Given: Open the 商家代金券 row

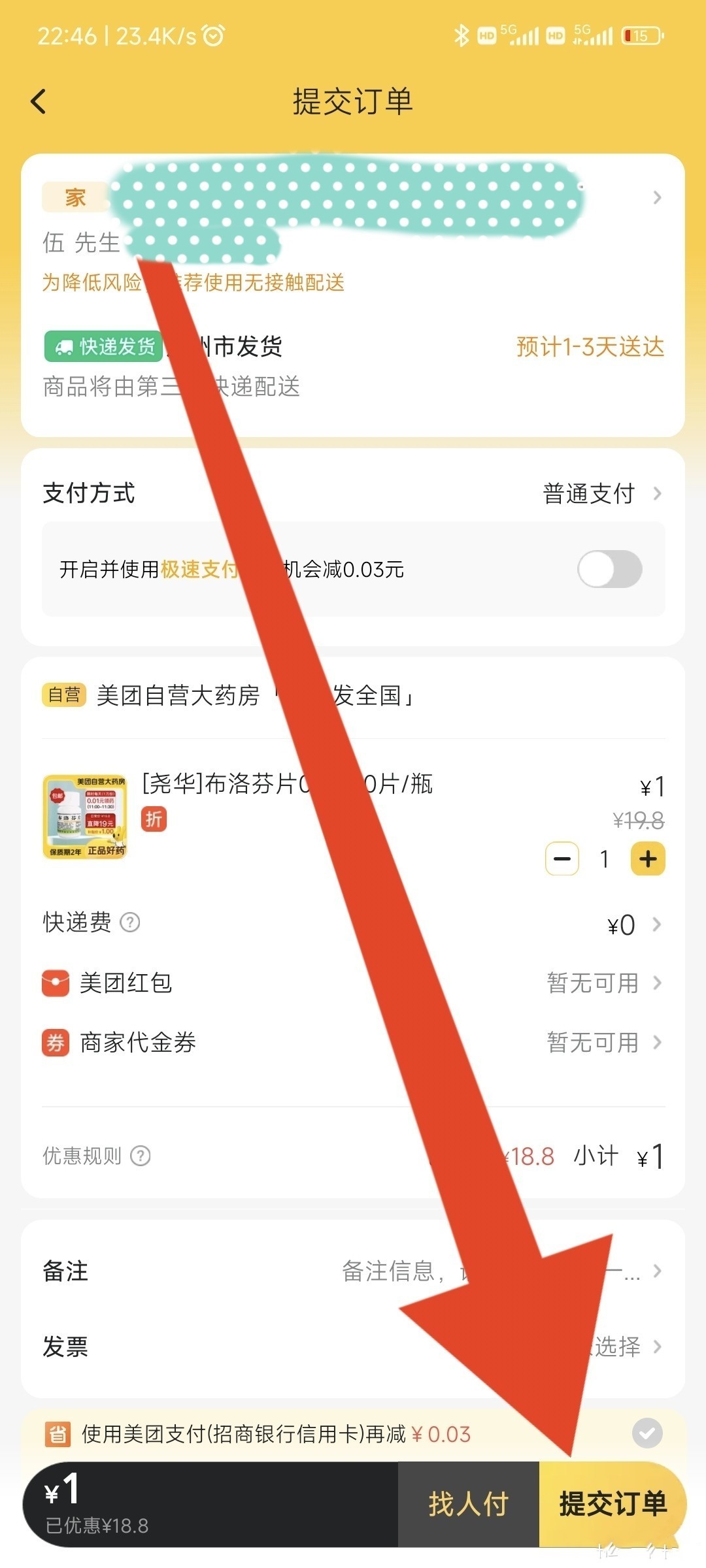Looking at the screenshot, I should coord(353,1043).
